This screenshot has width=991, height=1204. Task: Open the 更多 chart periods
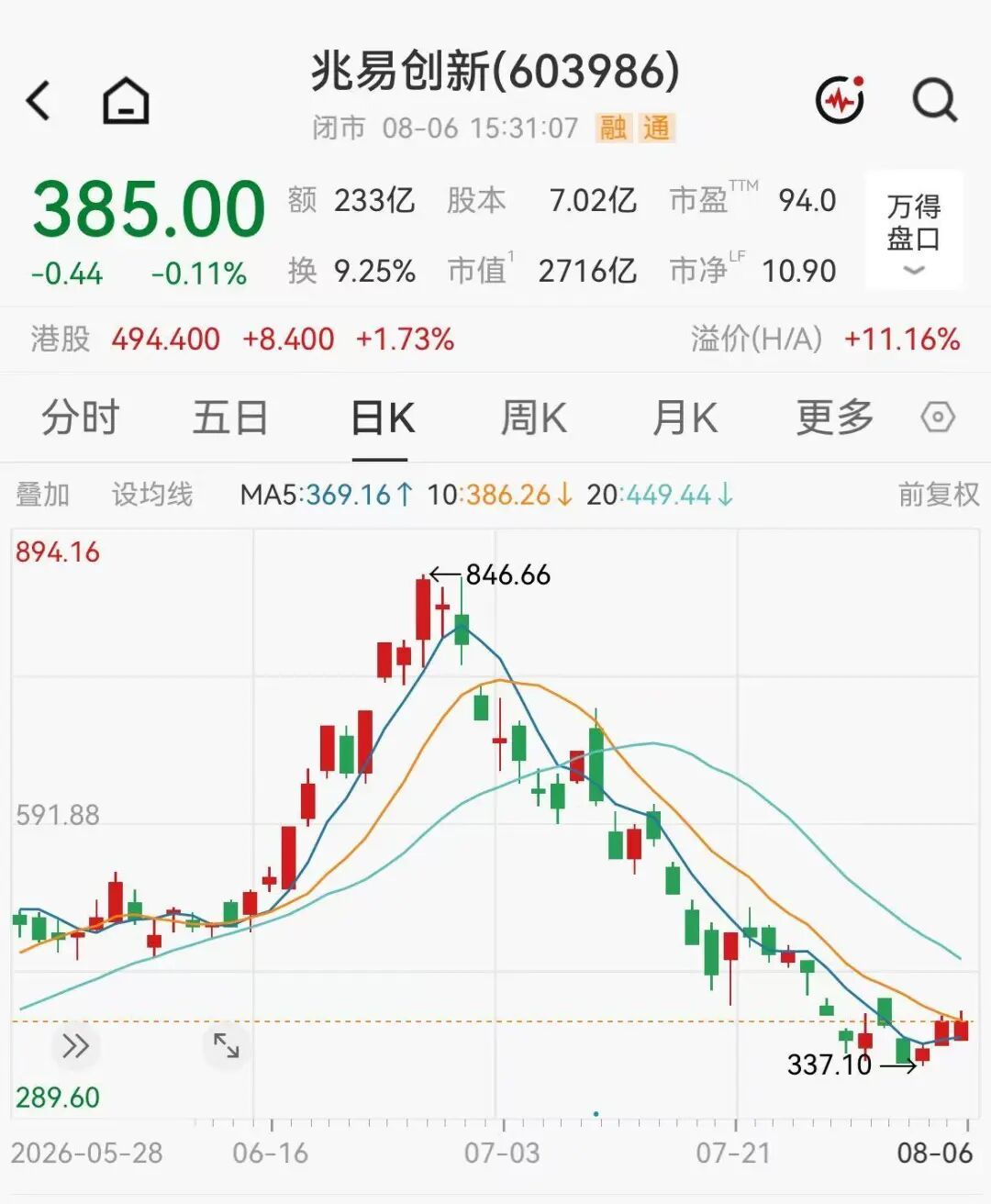[834, 418]
